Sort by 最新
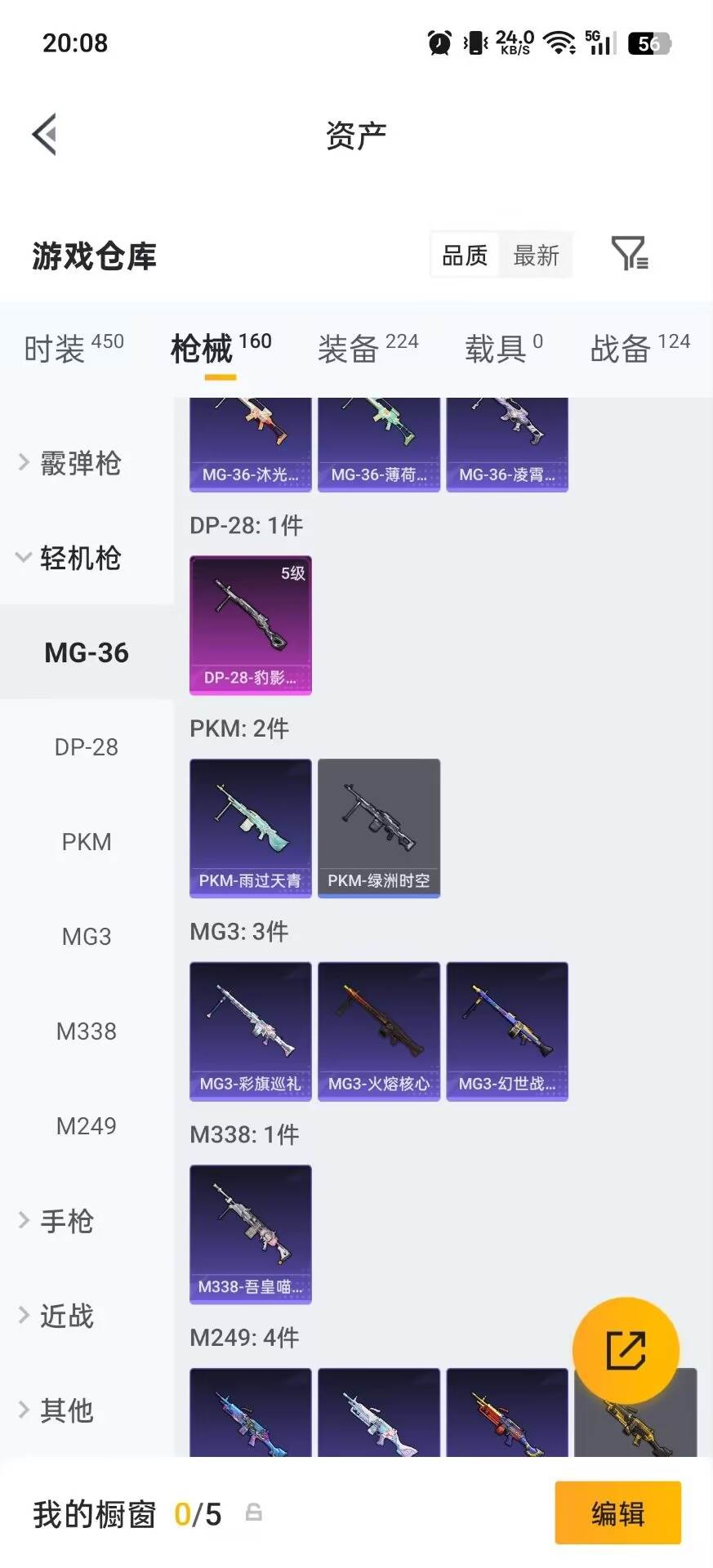Viewport: 713px width, 1568px height. [536, 256]
